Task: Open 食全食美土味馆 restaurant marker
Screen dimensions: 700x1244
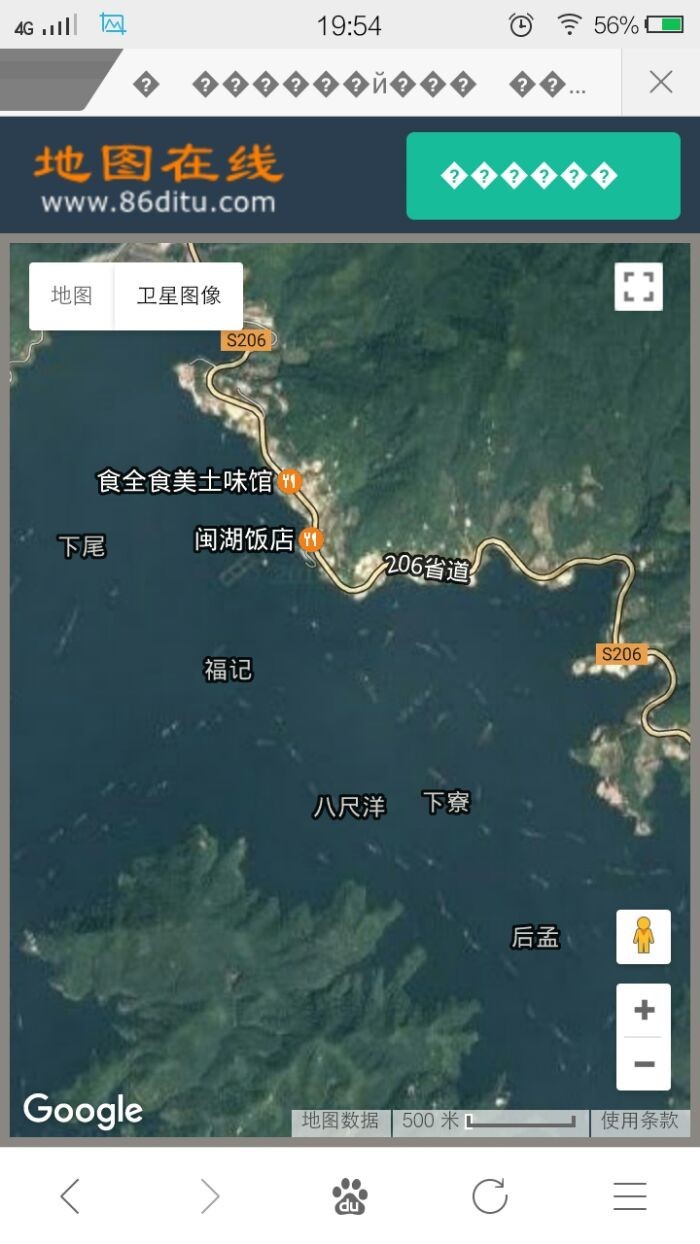Action: coord(290,482)
